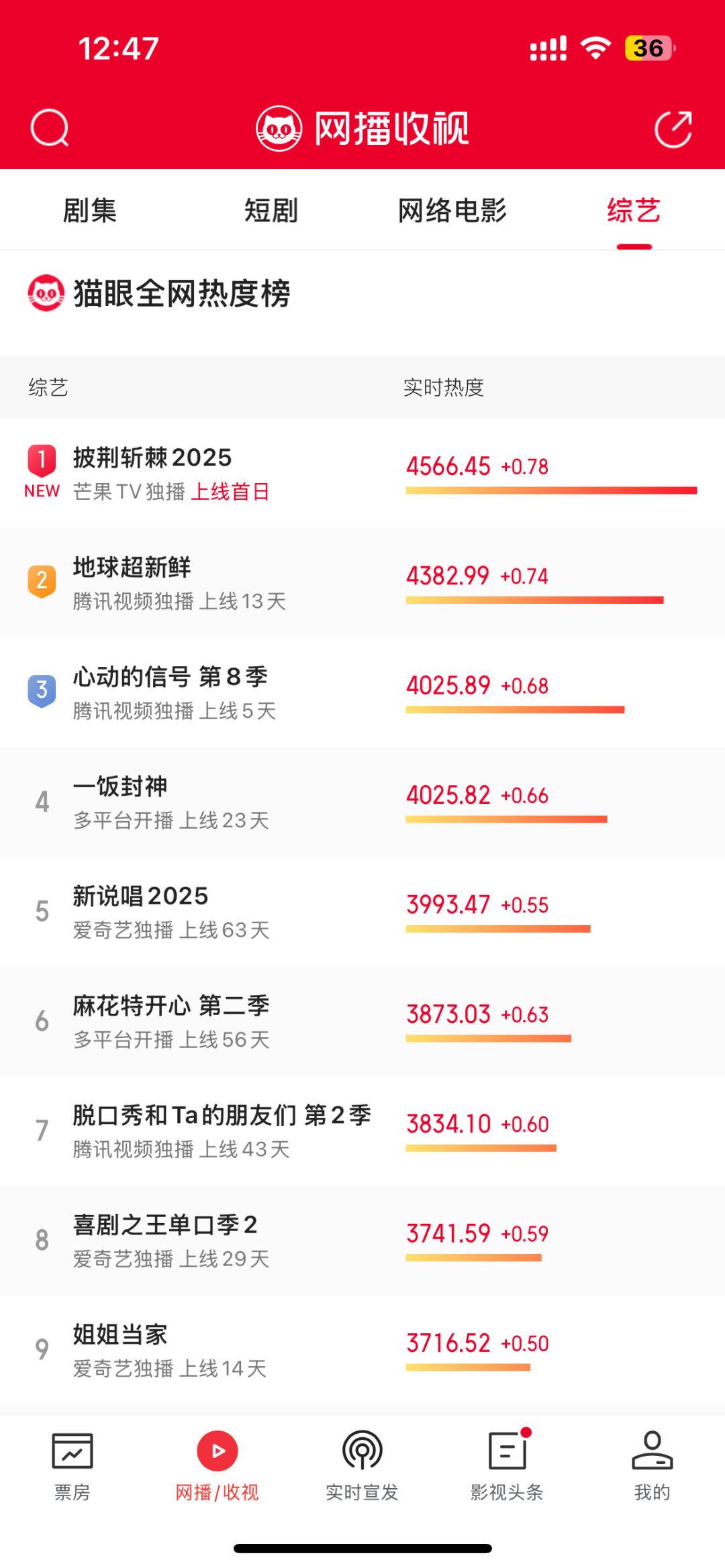
Task: Select the 网络电影 tab
Action: pyautogui.click(x=452, y=211)
